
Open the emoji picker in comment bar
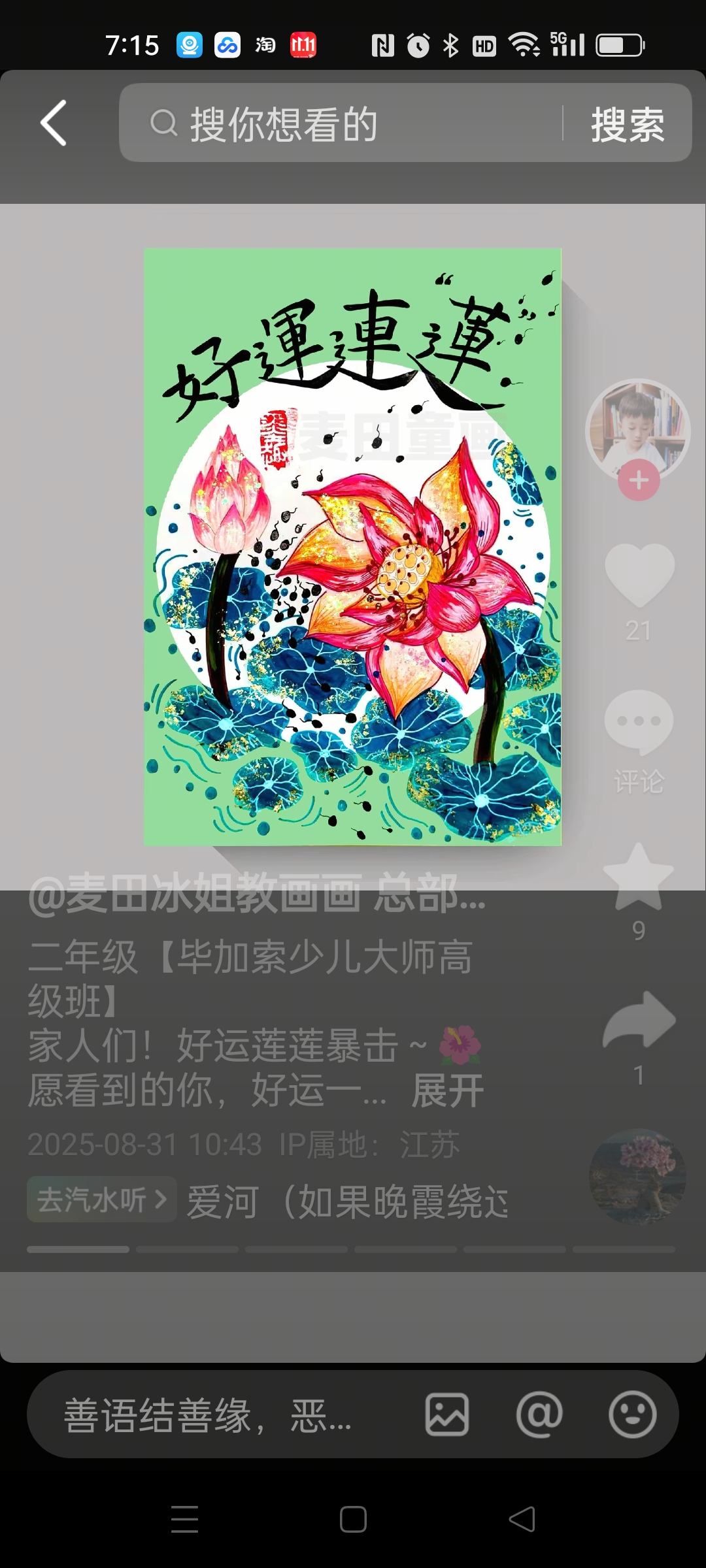coord(632,1415)
